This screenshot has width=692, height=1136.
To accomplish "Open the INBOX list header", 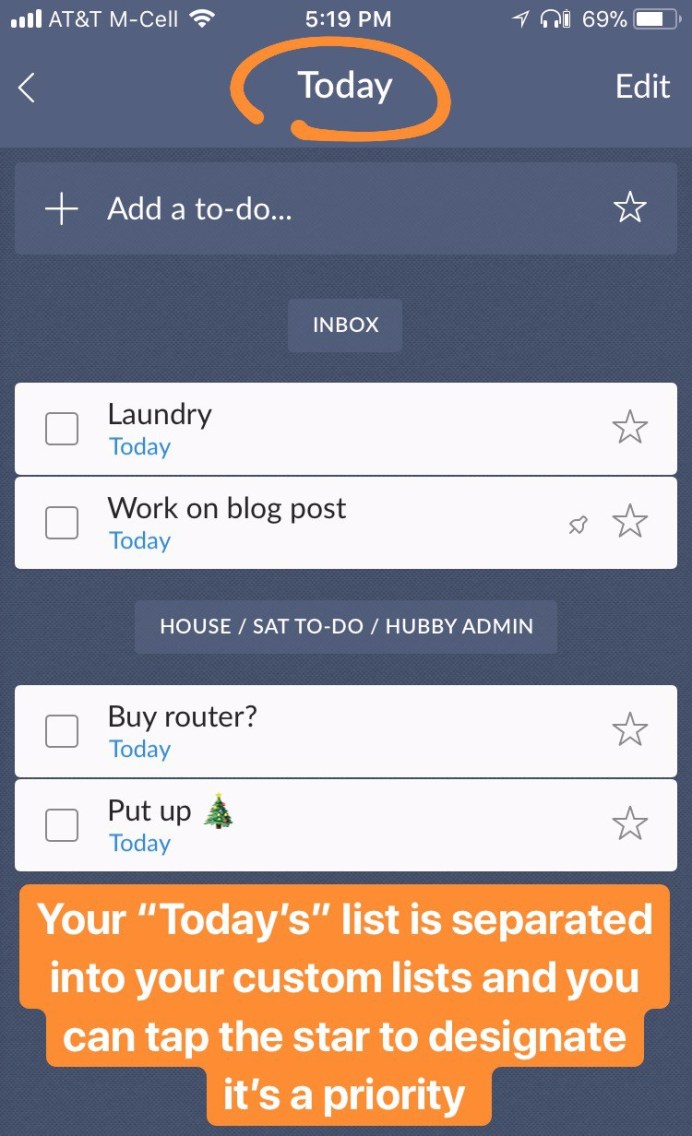I will pyautogui.click(x=345, y=325).
